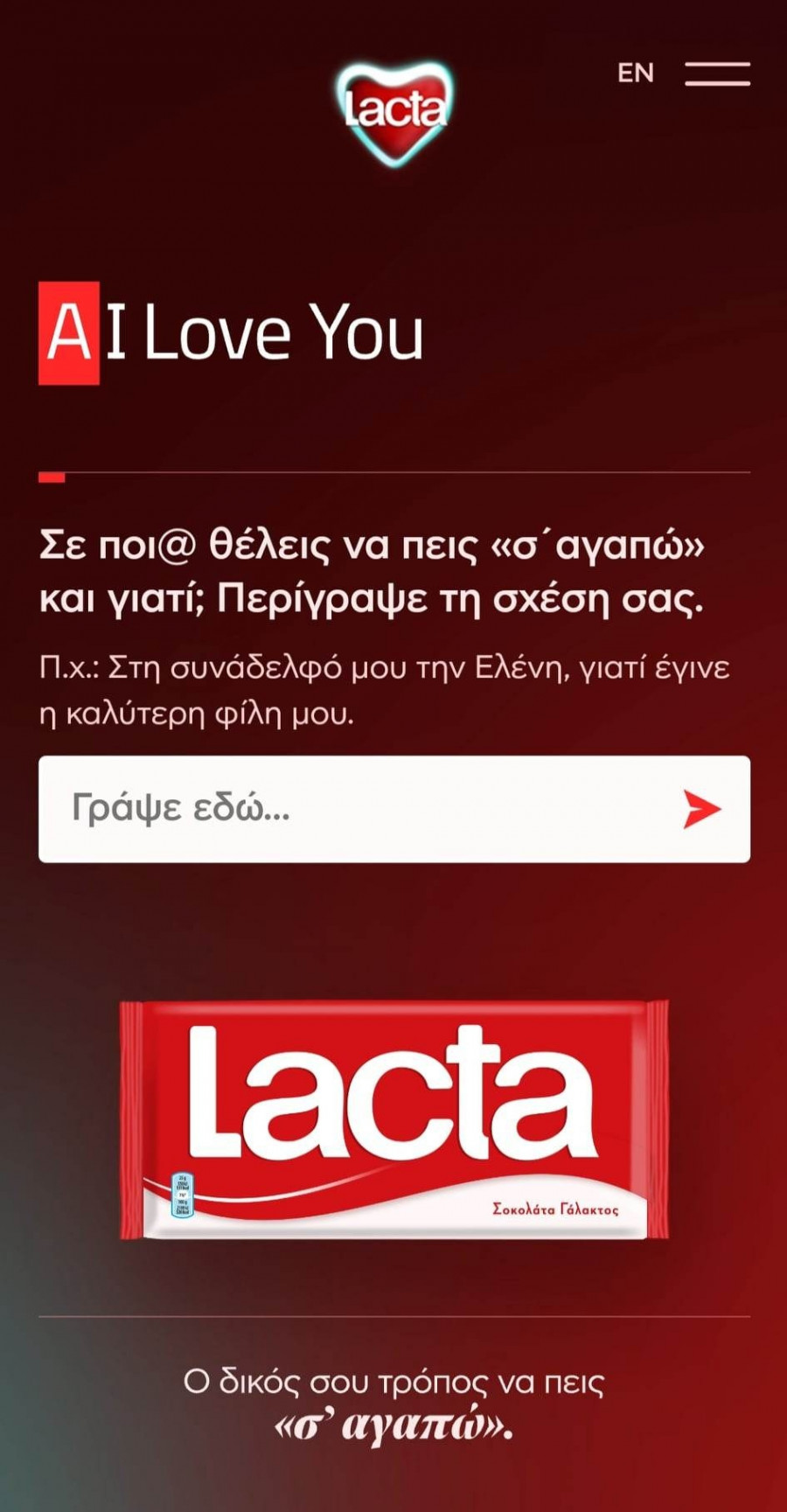Switch language to EN
This screenshot has height=1512, width=787.
(x=635, y=73)
